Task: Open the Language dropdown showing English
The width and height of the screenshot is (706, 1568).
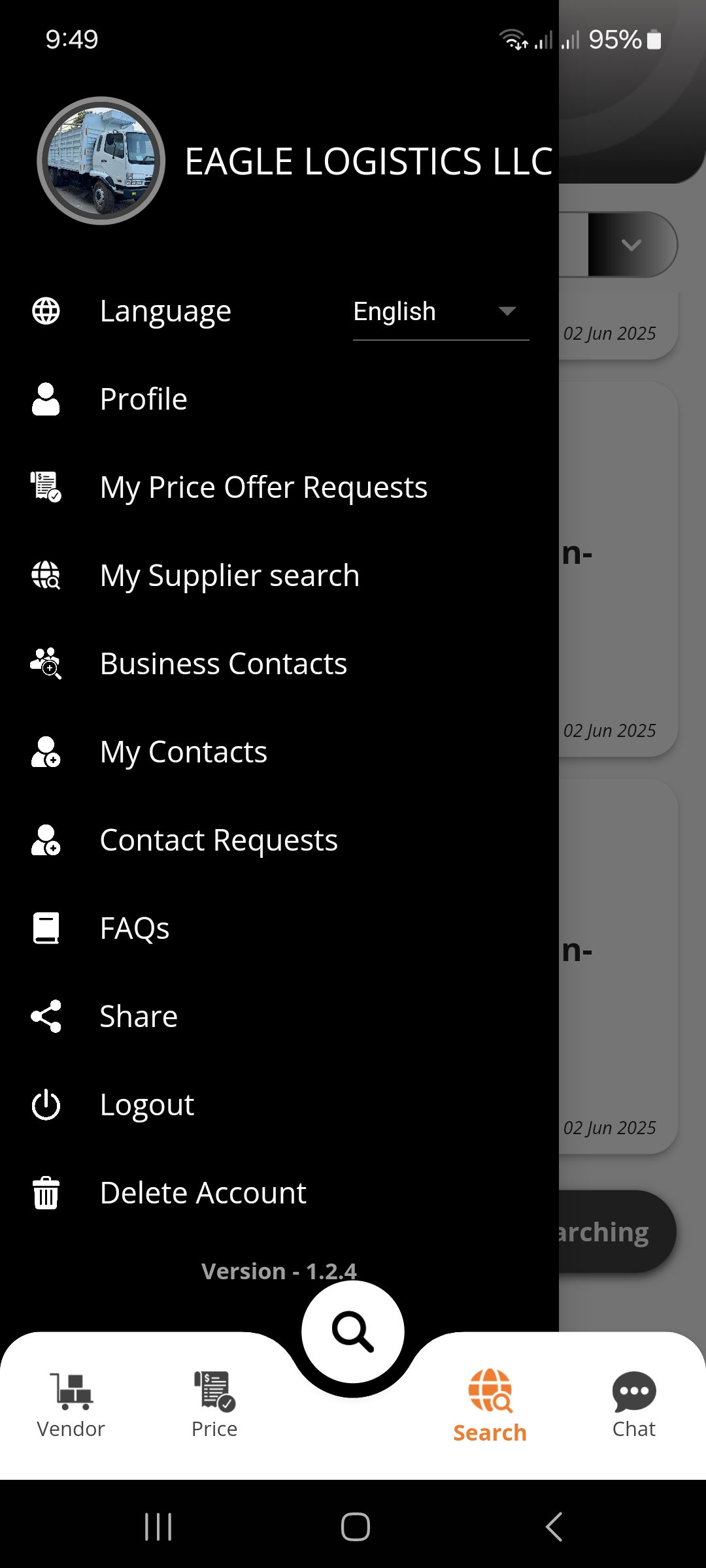Action: point(441,312)
